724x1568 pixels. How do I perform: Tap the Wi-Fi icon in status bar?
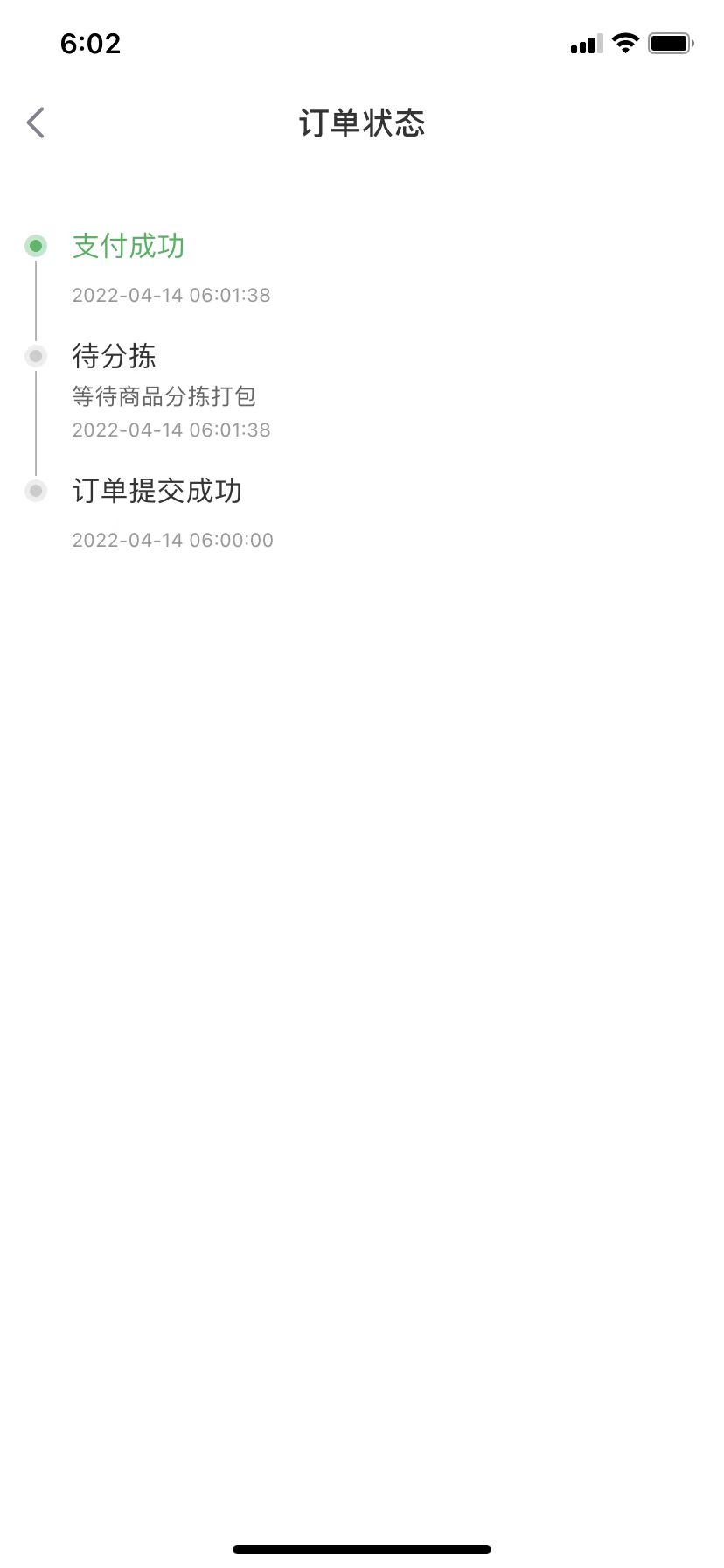[x=626, y=41]
